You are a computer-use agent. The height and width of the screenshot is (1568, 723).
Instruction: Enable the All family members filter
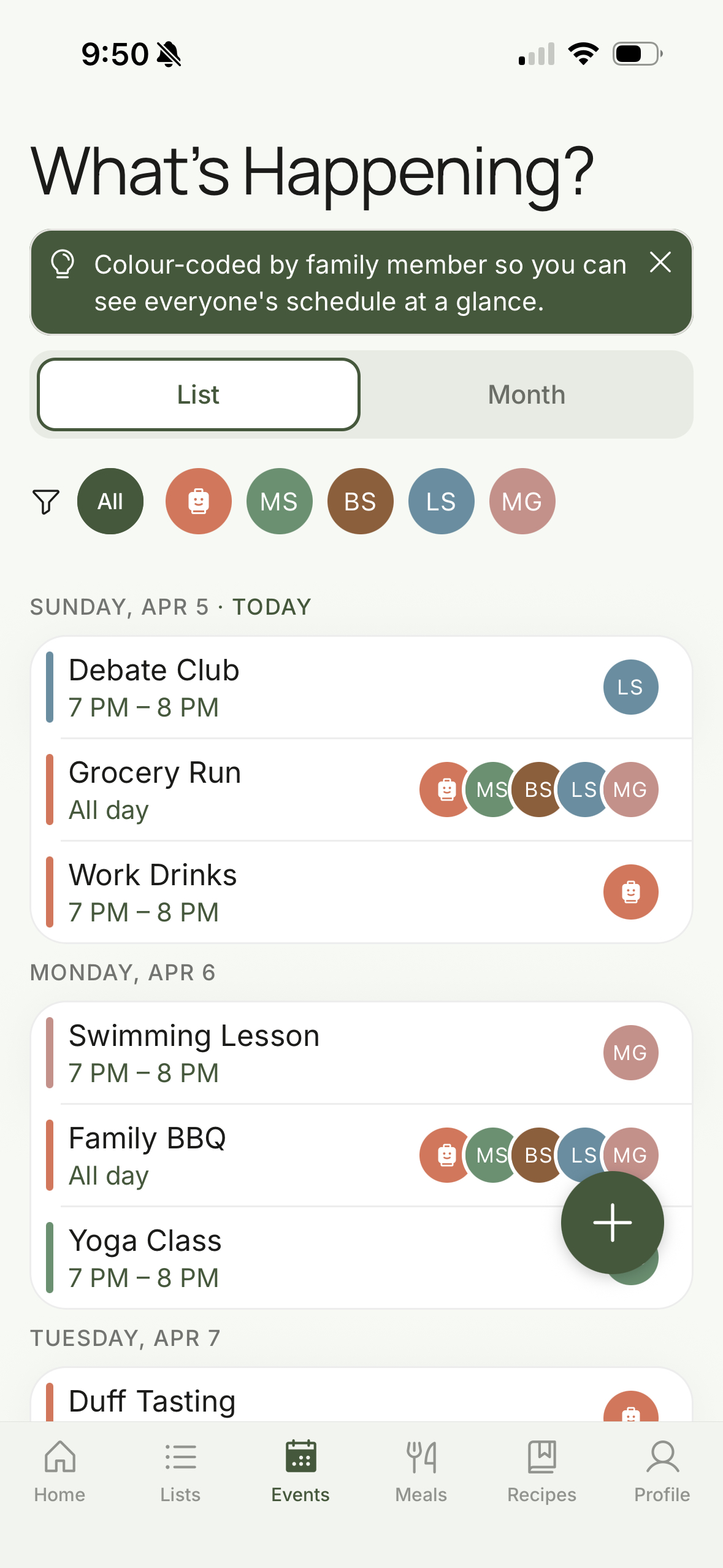[x=110, y=501]
